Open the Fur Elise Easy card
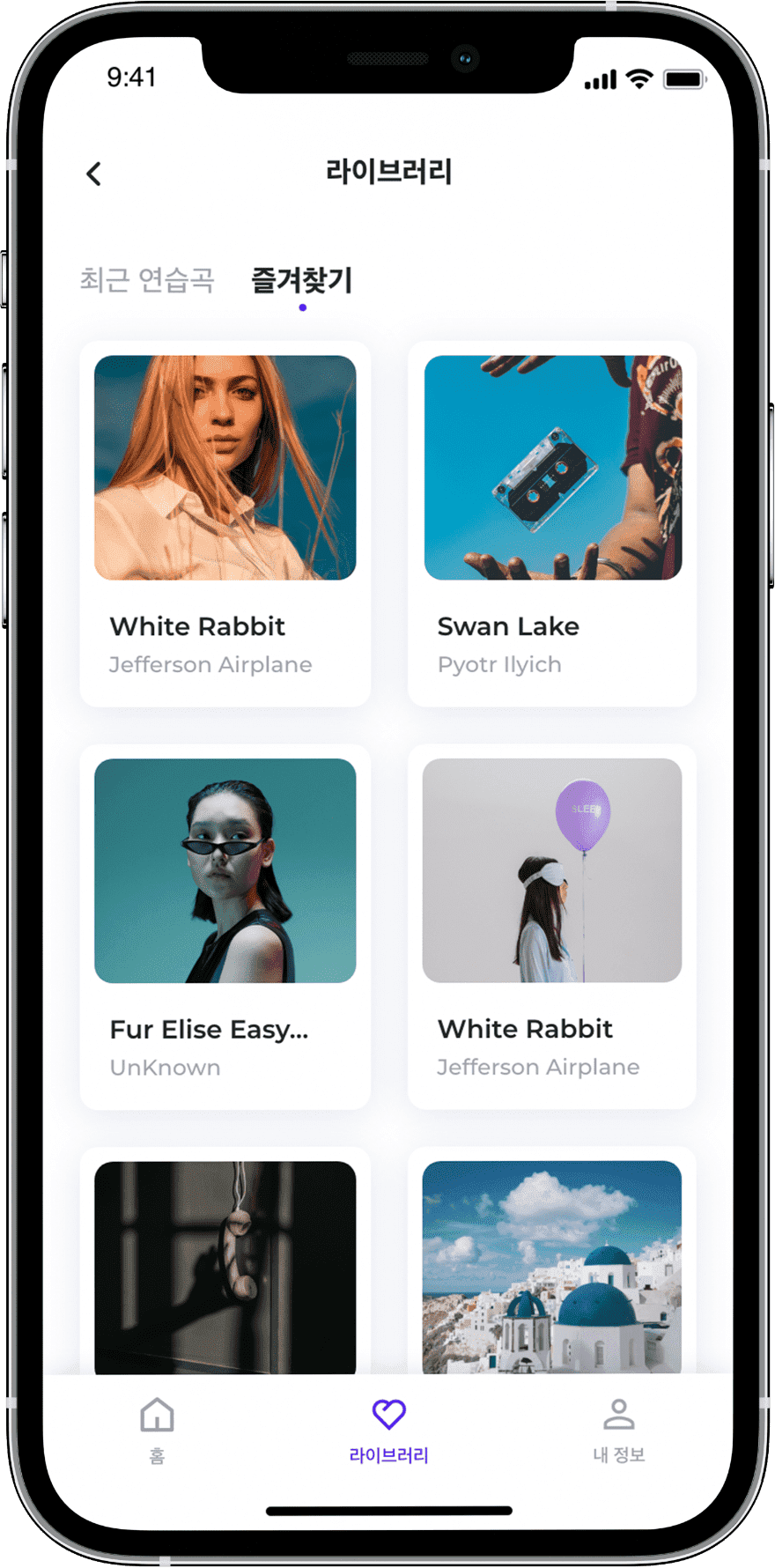This screenshot has width=775, height=1568. click(225, 927)
